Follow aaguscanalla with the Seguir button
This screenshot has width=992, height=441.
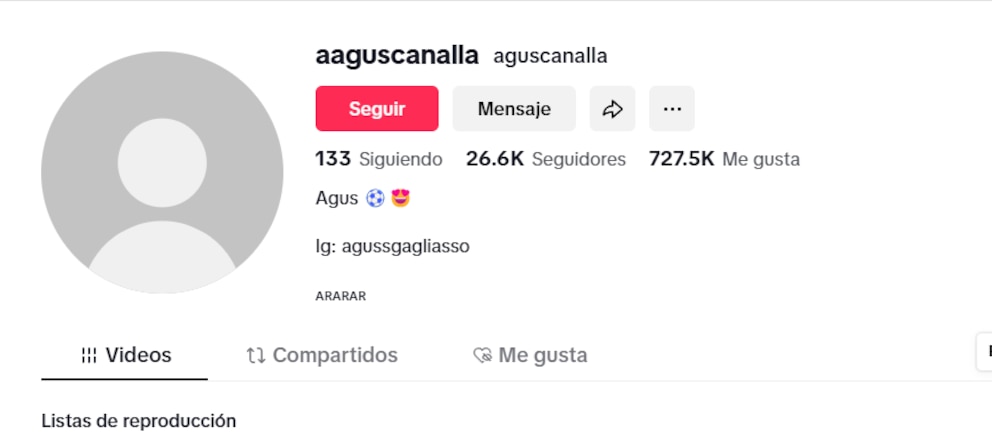point(377,109)
